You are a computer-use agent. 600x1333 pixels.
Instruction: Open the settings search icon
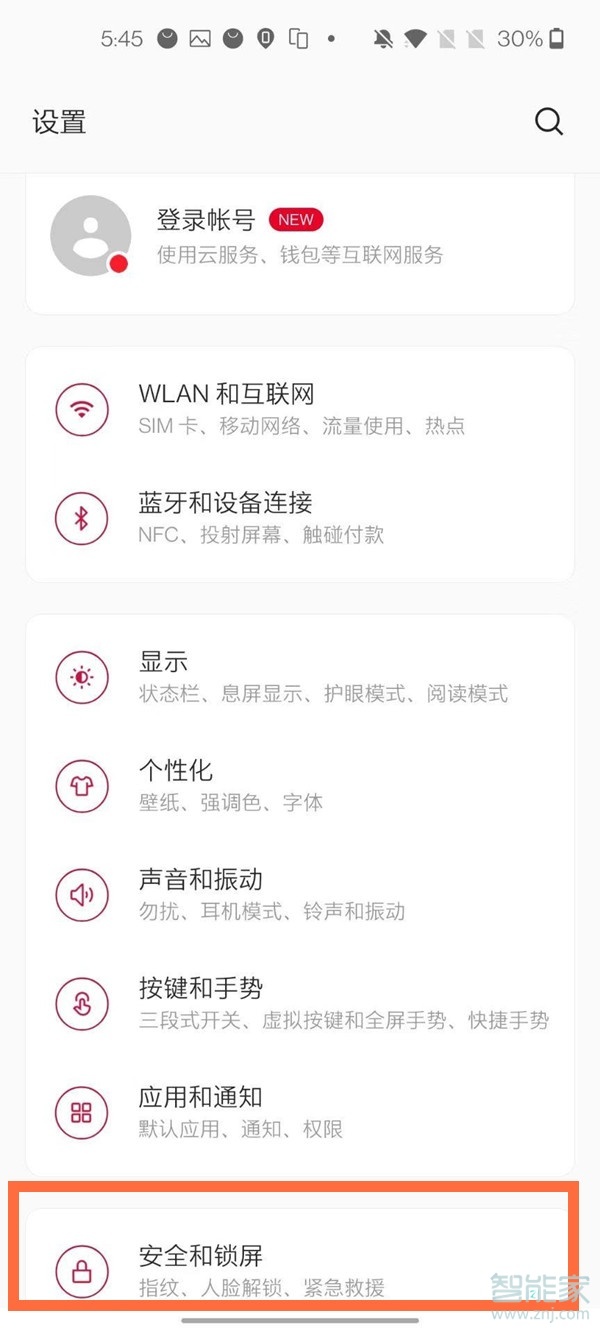tap(549, 122)
